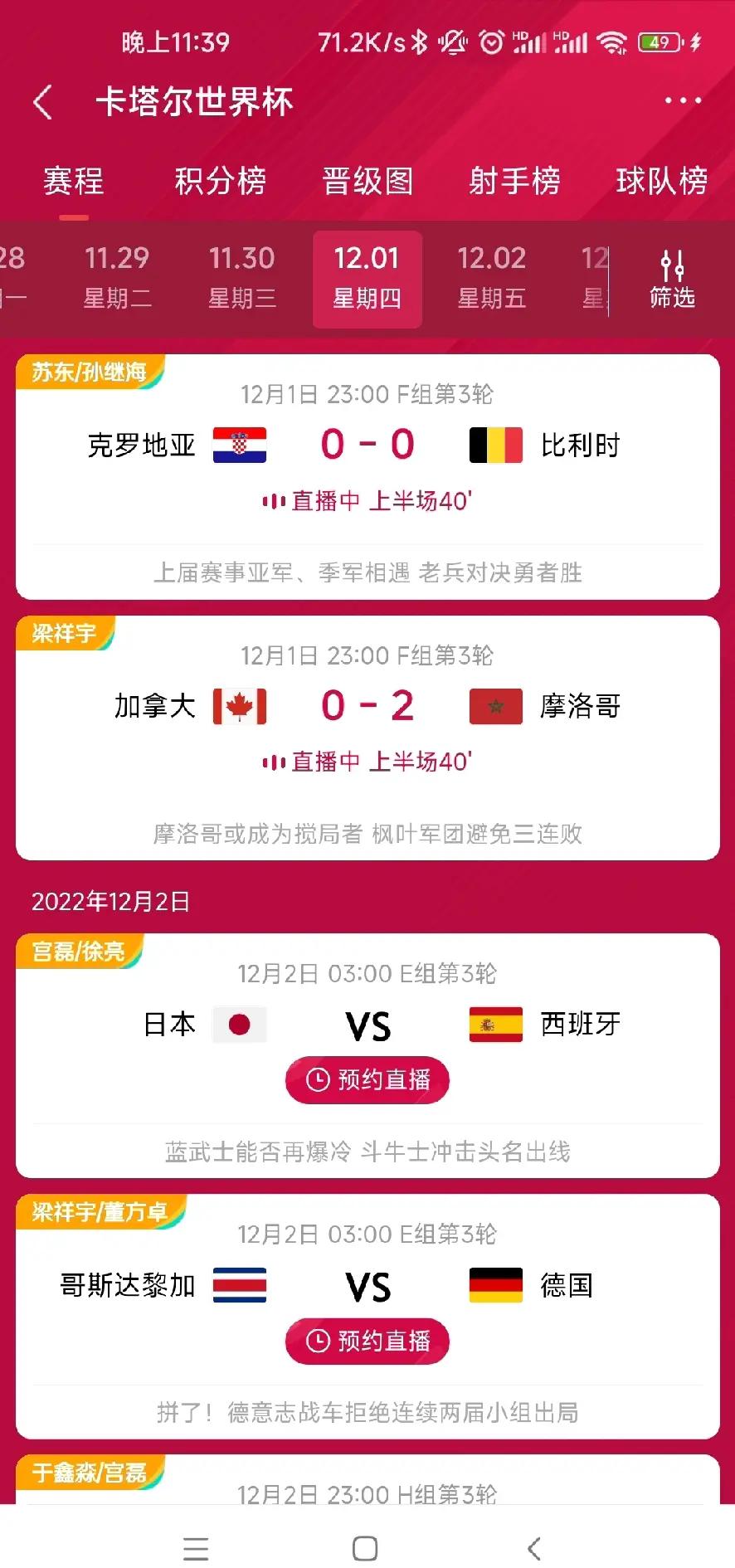Select date 12.02 星期五

pyautogui.click(x=492, y=278)
